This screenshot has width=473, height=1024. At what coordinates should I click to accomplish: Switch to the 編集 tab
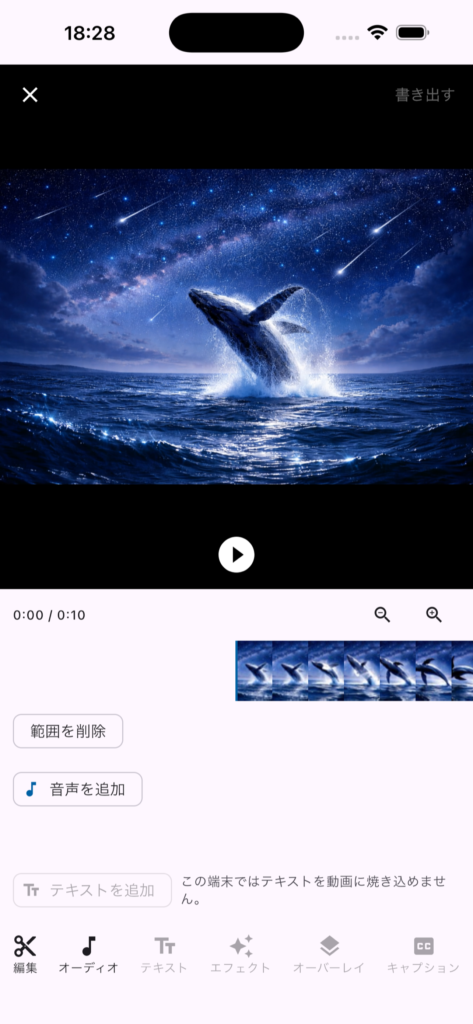coord(25,954)
